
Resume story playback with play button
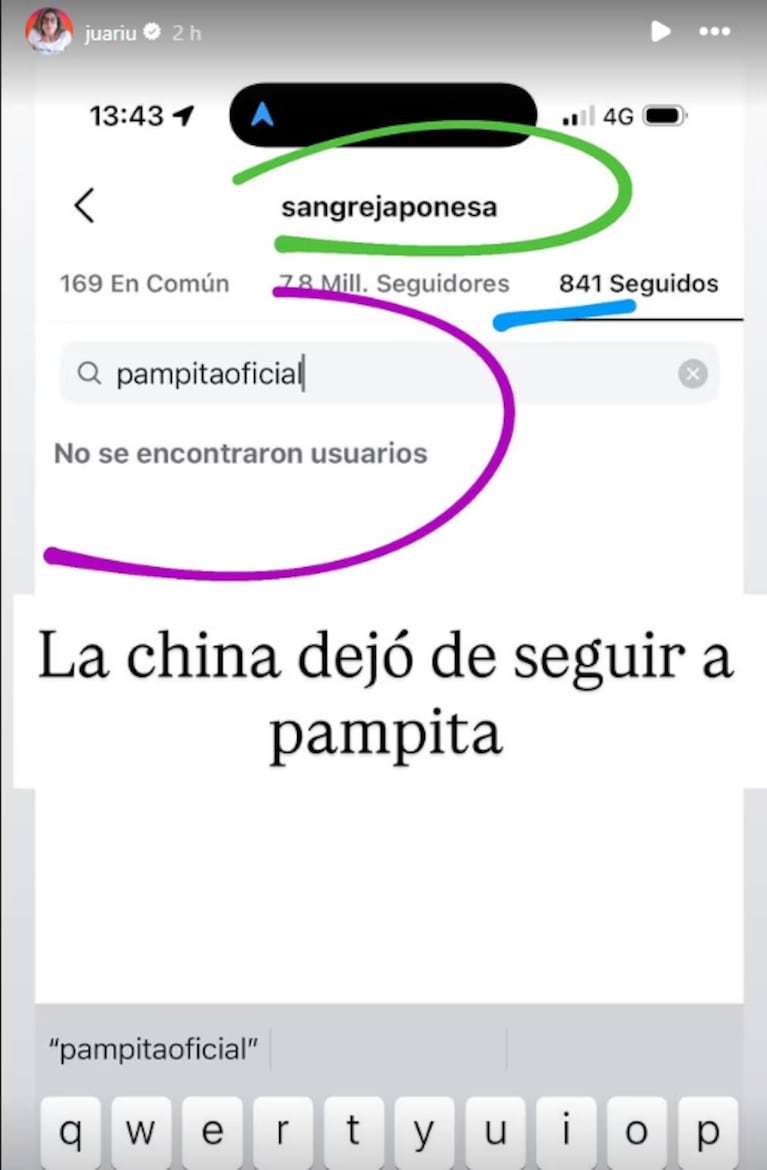(660, 32)
